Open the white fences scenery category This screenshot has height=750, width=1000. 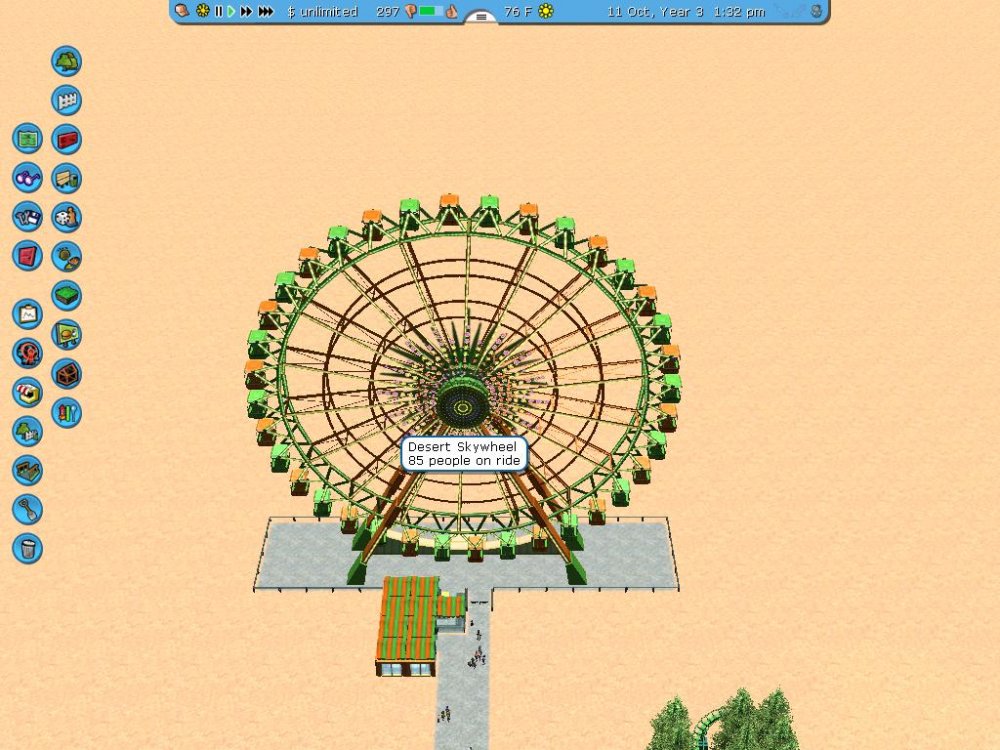point(66,99)
